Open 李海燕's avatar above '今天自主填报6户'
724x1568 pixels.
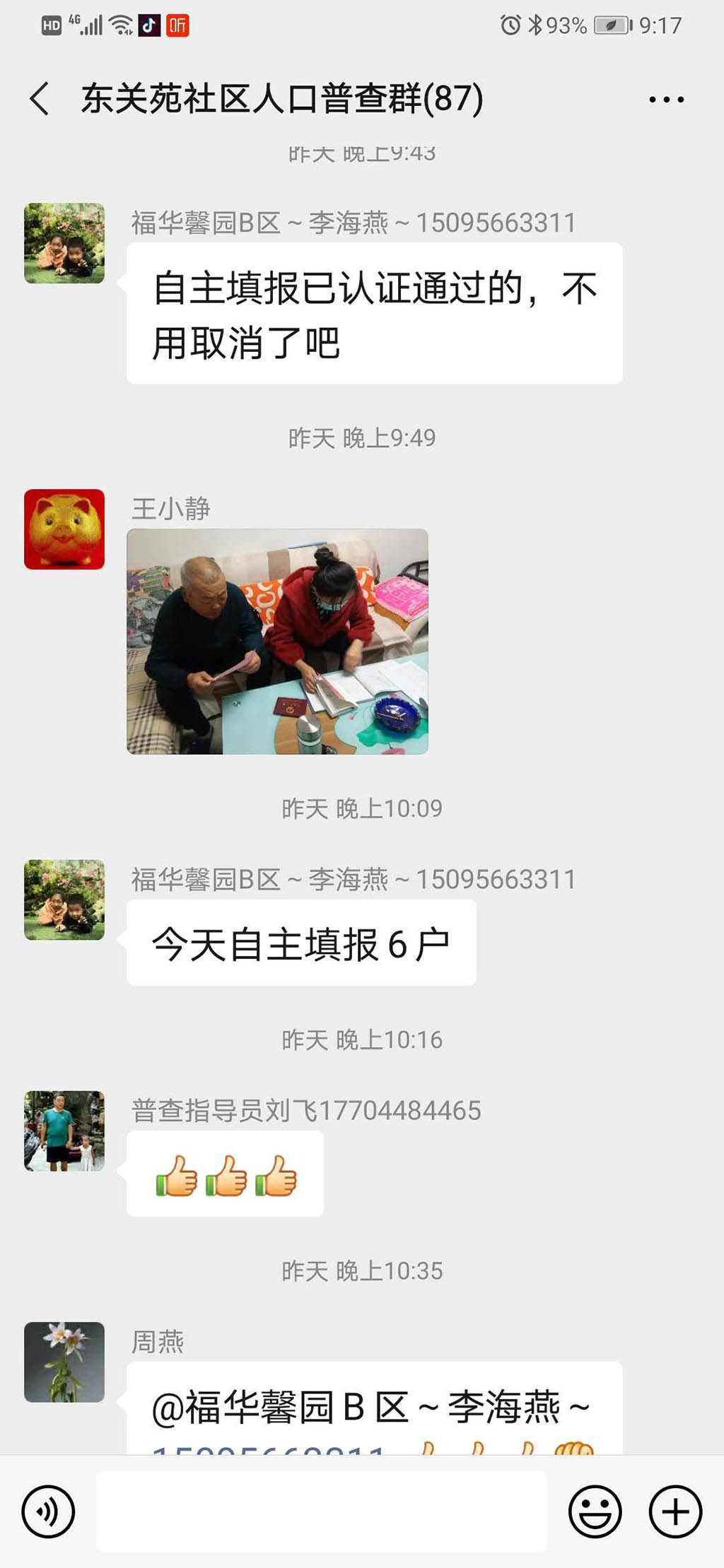click(x=64, y=900)
